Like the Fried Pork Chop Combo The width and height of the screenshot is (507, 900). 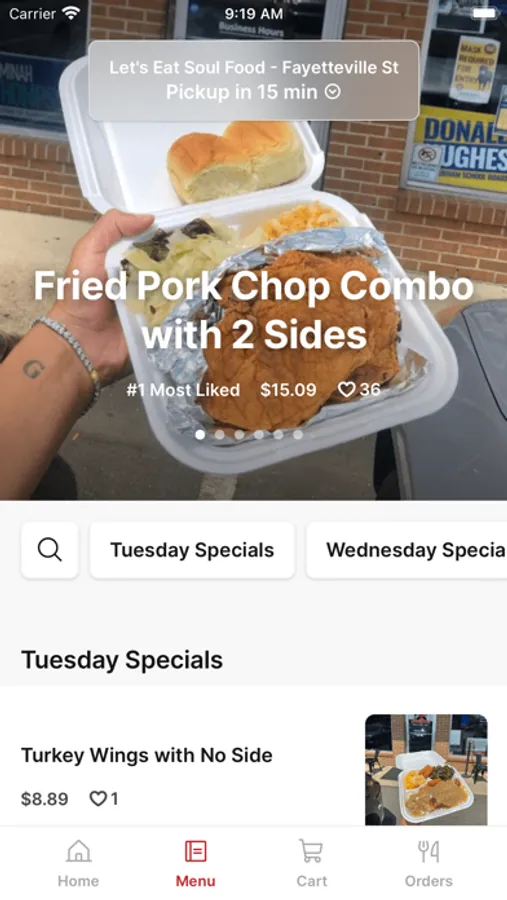358,390
